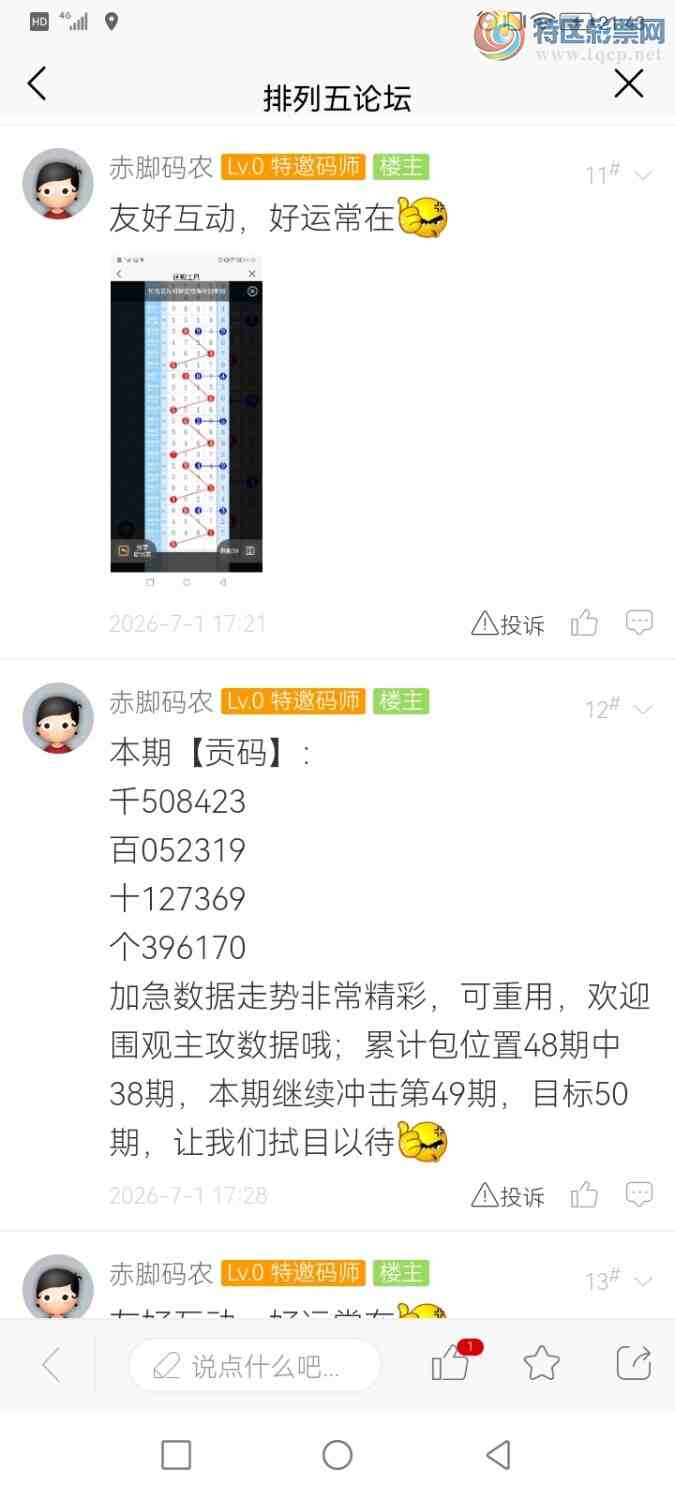The width and height of the screenshot is (675, 1500).
Task: Tap the system home button
Action: point(337,1455)
